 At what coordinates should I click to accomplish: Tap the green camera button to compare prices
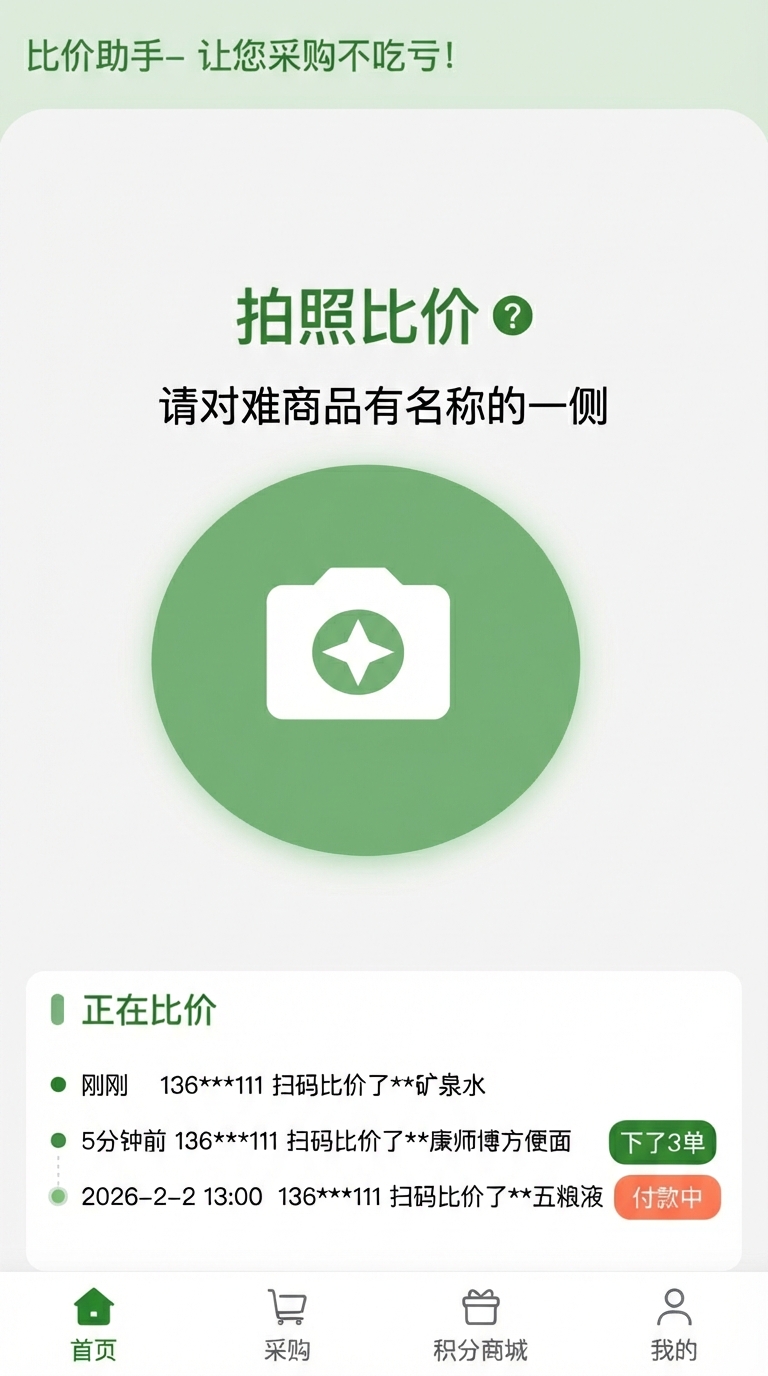click(365, 660)
